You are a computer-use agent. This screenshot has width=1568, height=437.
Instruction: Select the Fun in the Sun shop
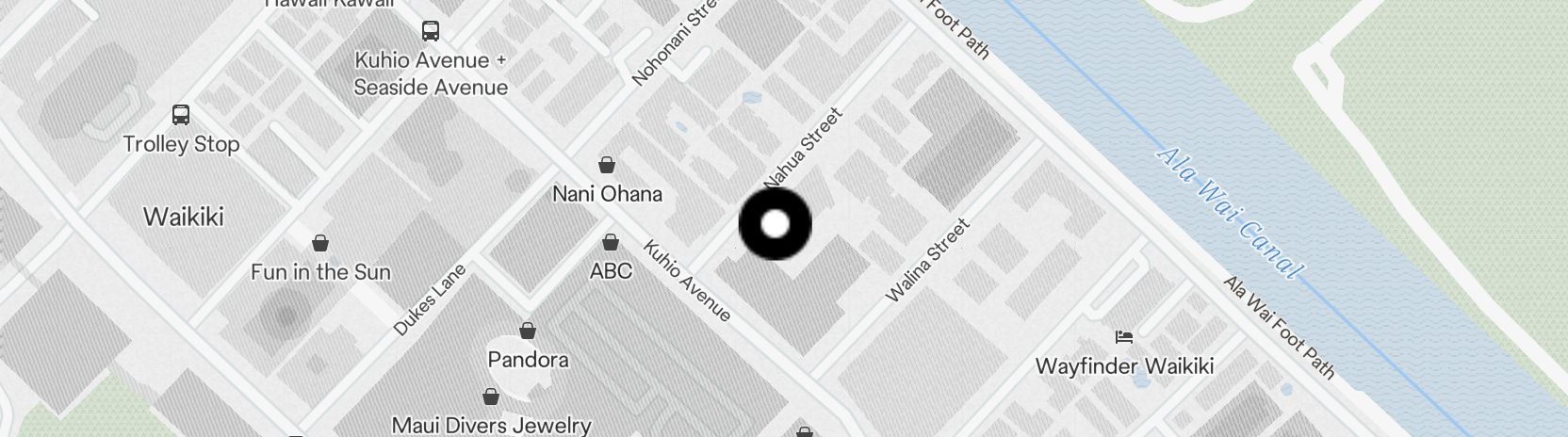tap(320, 244)
